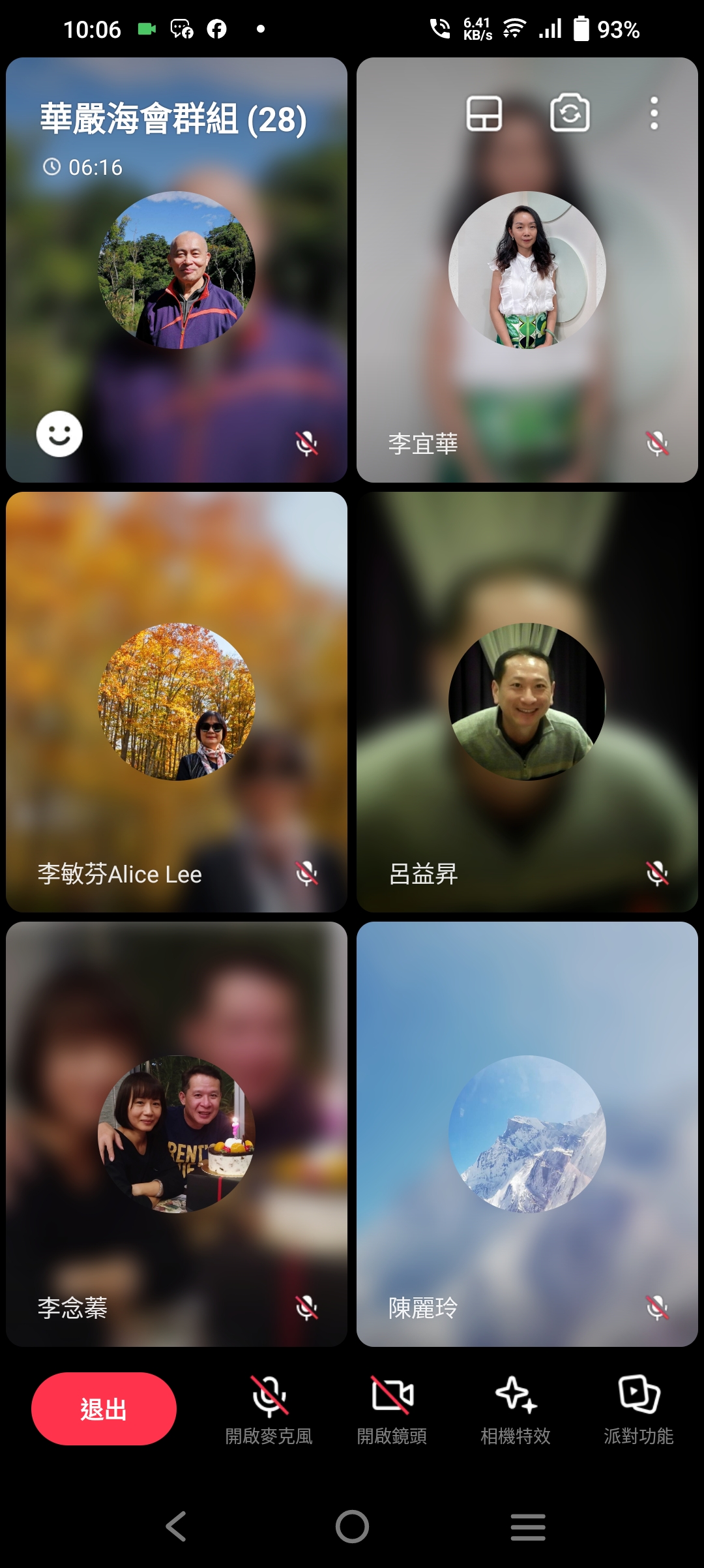Open recent apps from navigation bar

pyautogui.click(x=528, y=1527)
